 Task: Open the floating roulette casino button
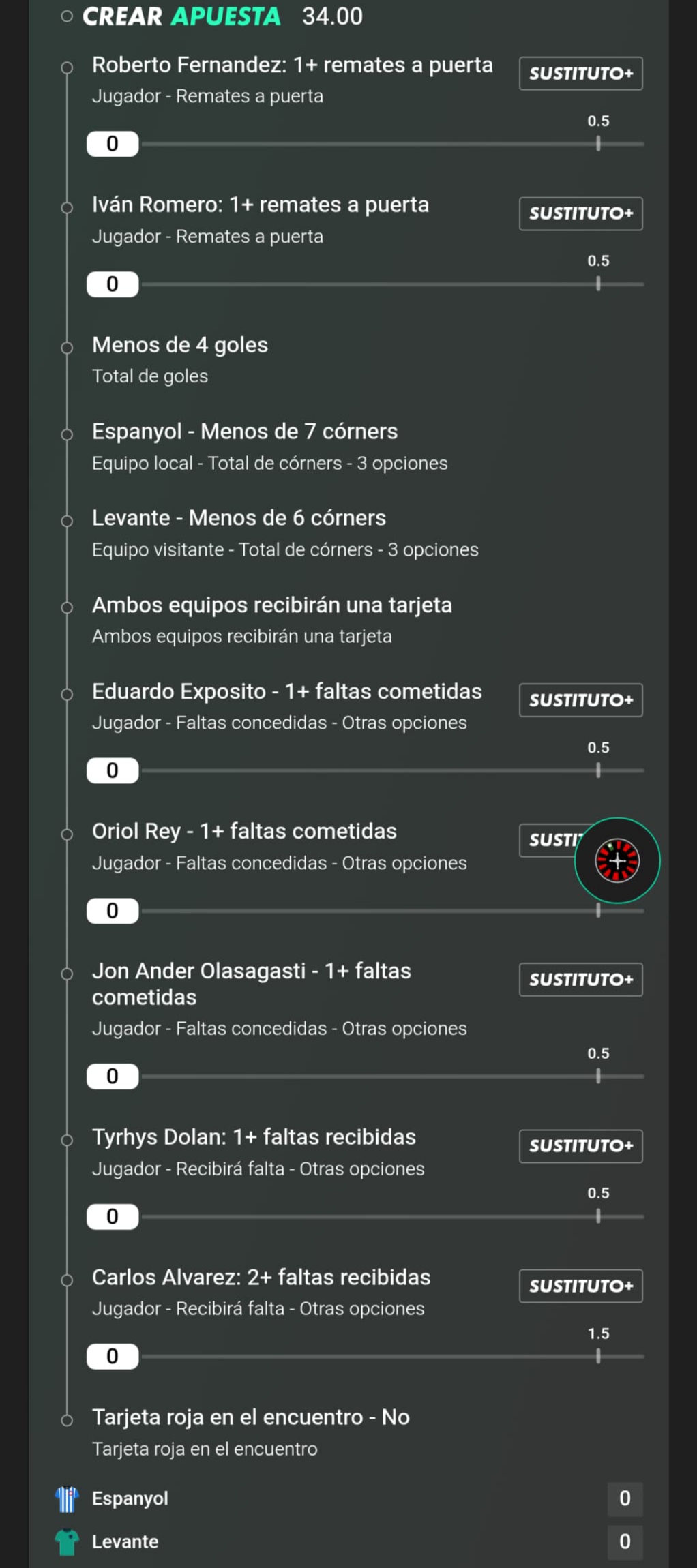tap(617, 860)
